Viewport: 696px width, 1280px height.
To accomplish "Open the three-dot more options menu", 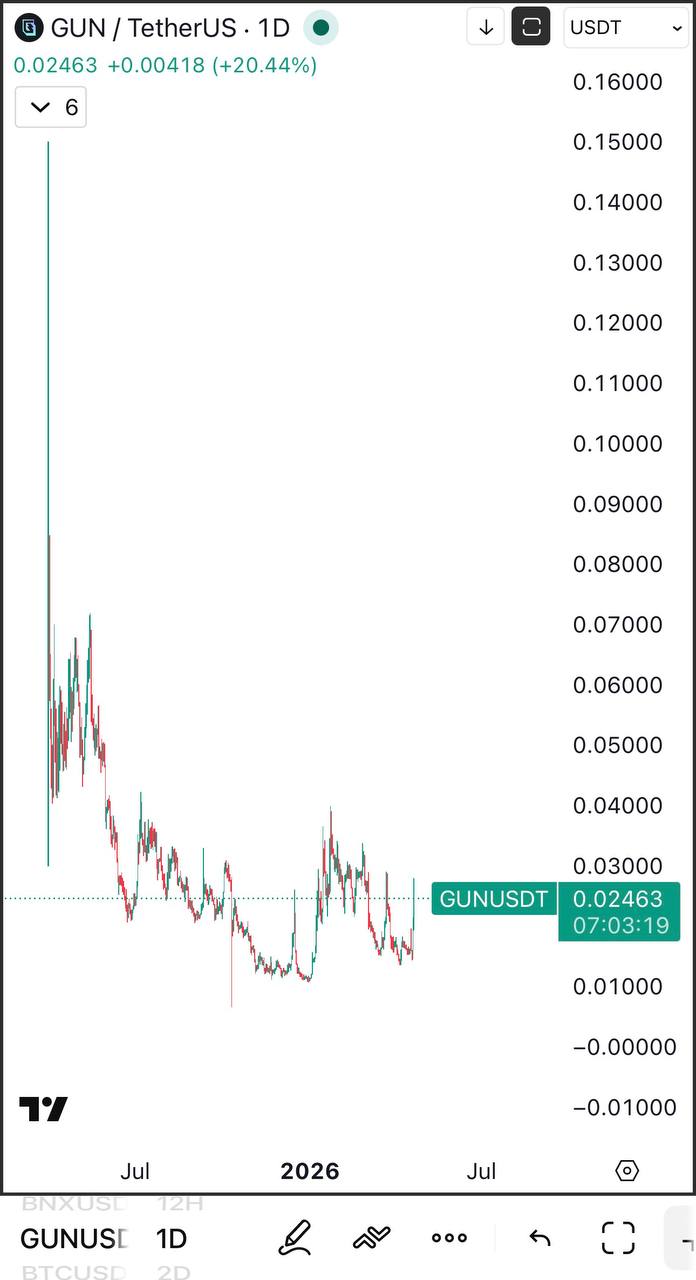I will (x=449, y=1238).
